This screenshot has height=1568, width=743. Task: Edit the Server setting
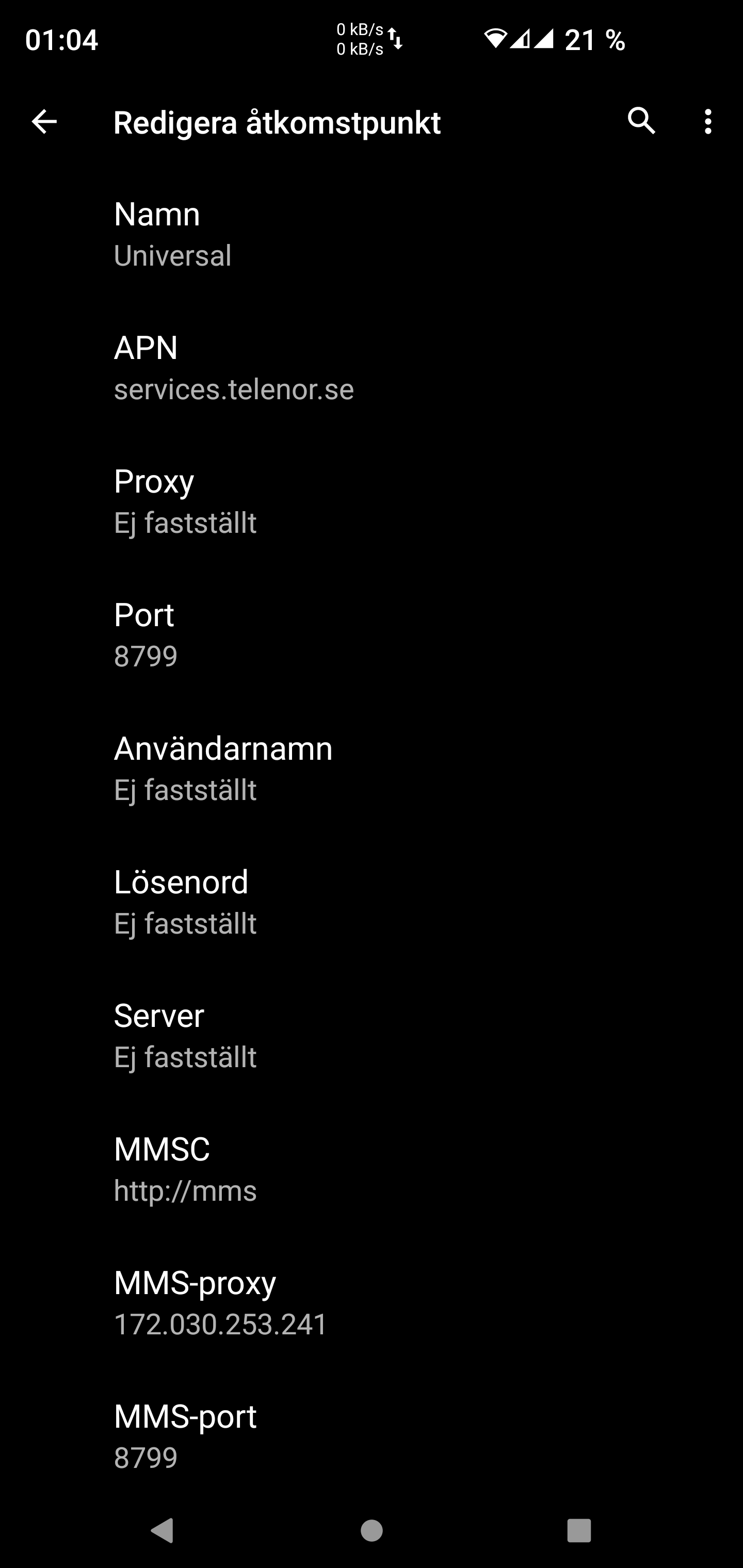(x=372, y=1035)
